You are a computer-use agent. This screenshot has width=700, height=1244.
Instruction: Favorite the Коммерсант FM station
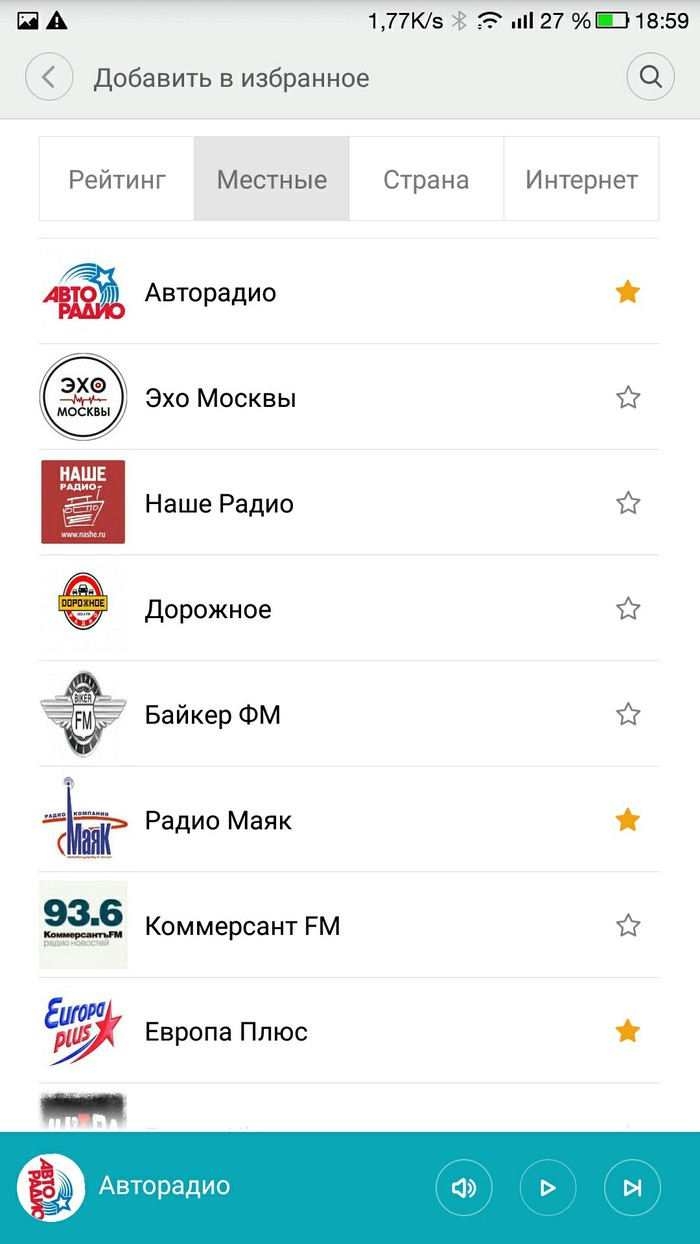[627, 925]
